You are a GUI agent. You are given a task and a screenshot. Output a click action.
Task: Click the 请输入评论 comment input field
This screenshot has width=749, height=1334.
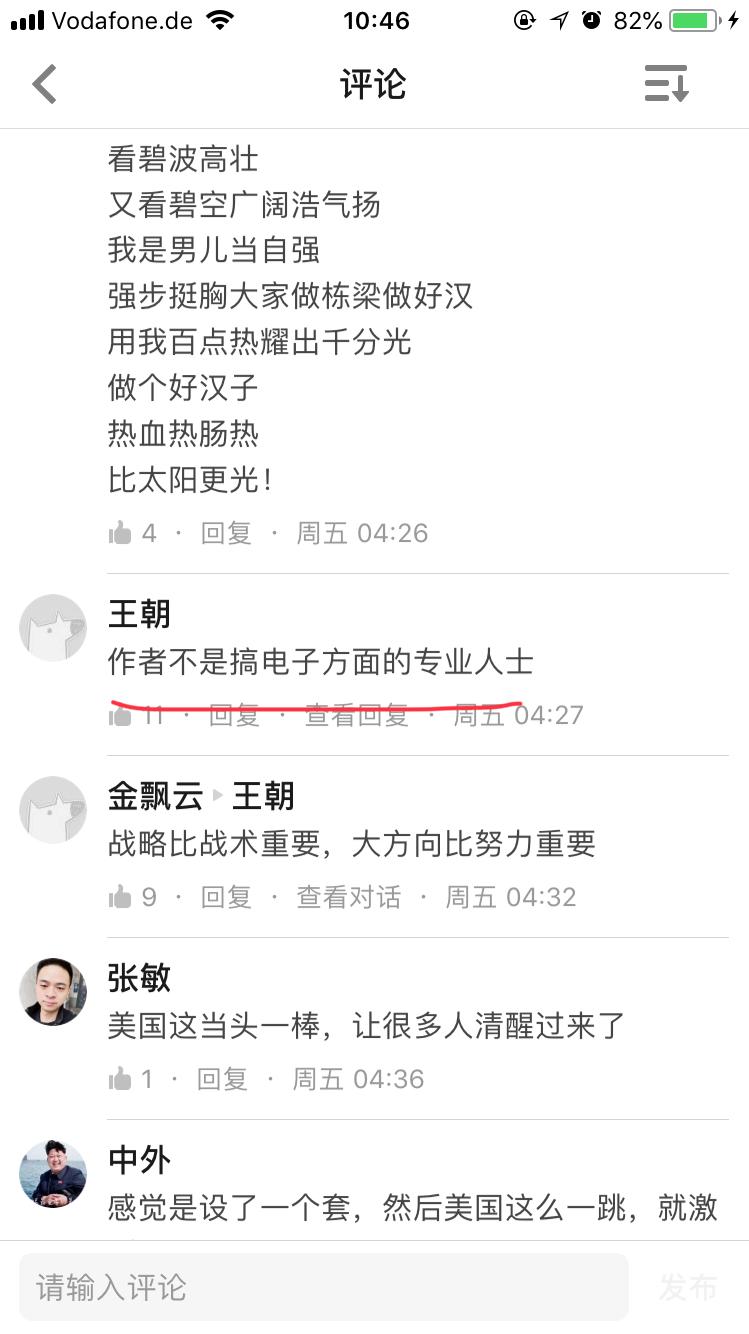(x=320, y=1287)
